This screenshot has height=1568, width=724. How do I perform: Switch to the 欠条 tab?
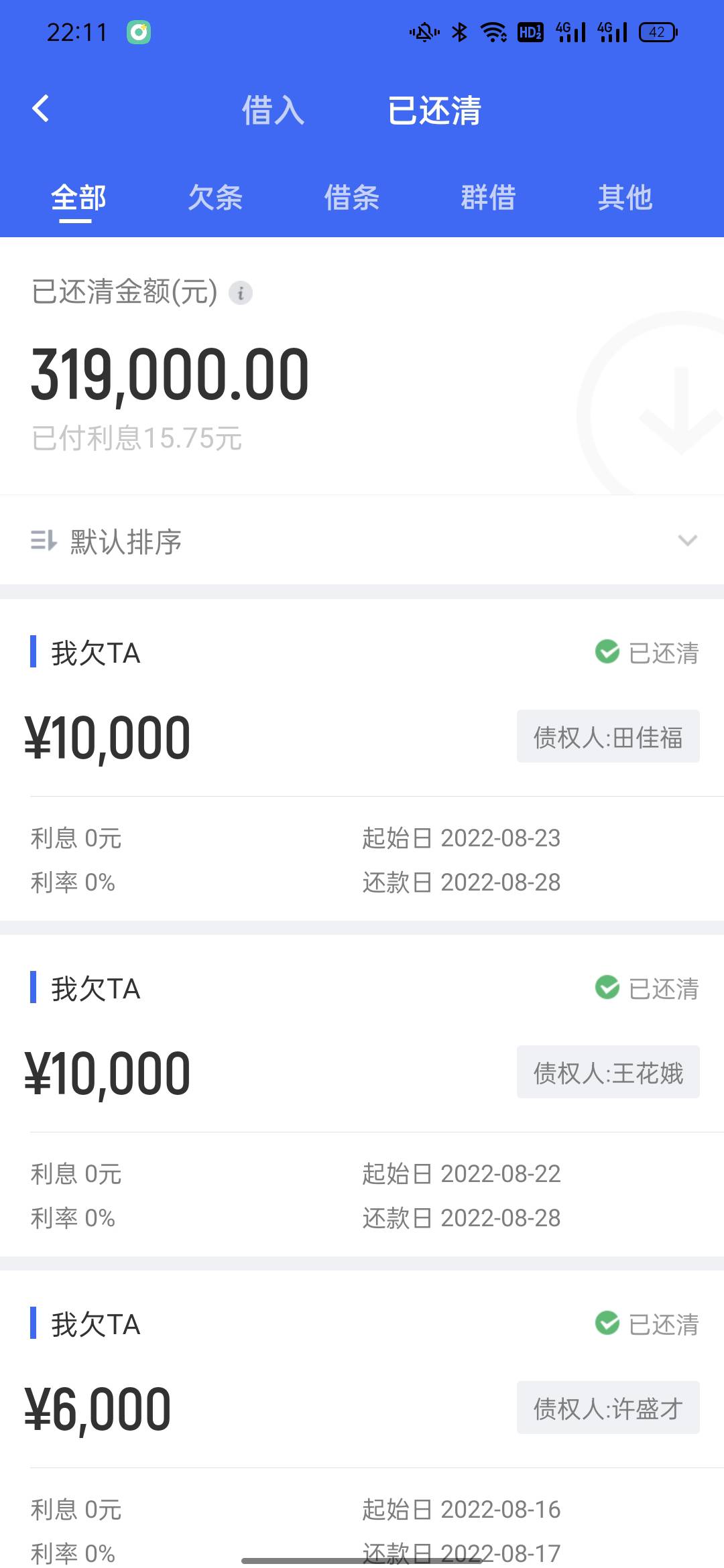tap(215, 198)
